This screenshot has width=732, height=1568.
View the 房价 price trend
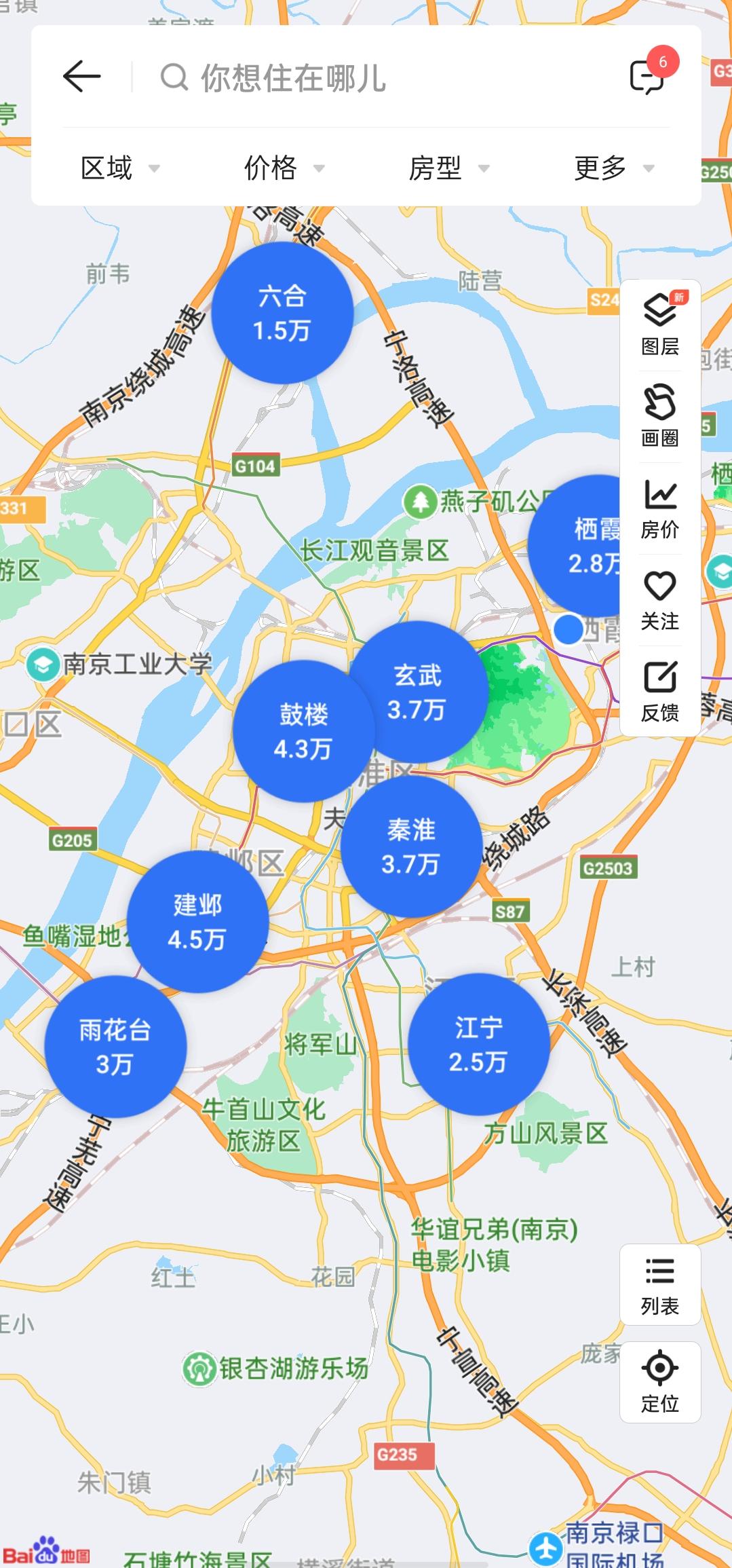click(x=660, y=508)
